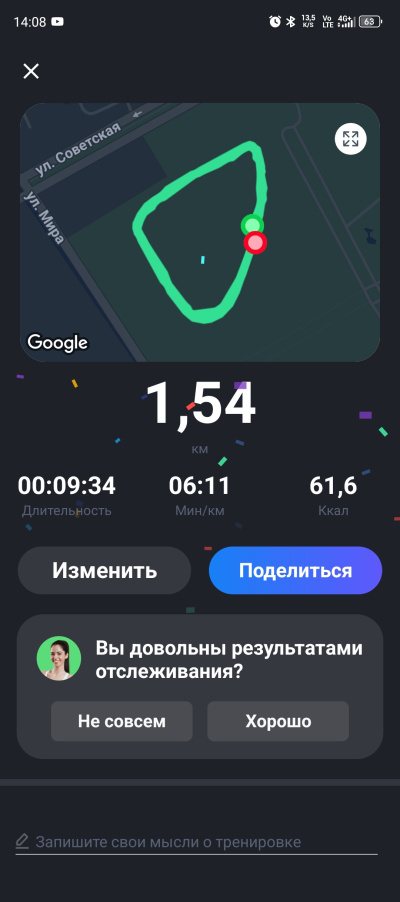This screenshot has height=902, width=400.
Task: Open the running route map
Action: click(x=200, y=232)
